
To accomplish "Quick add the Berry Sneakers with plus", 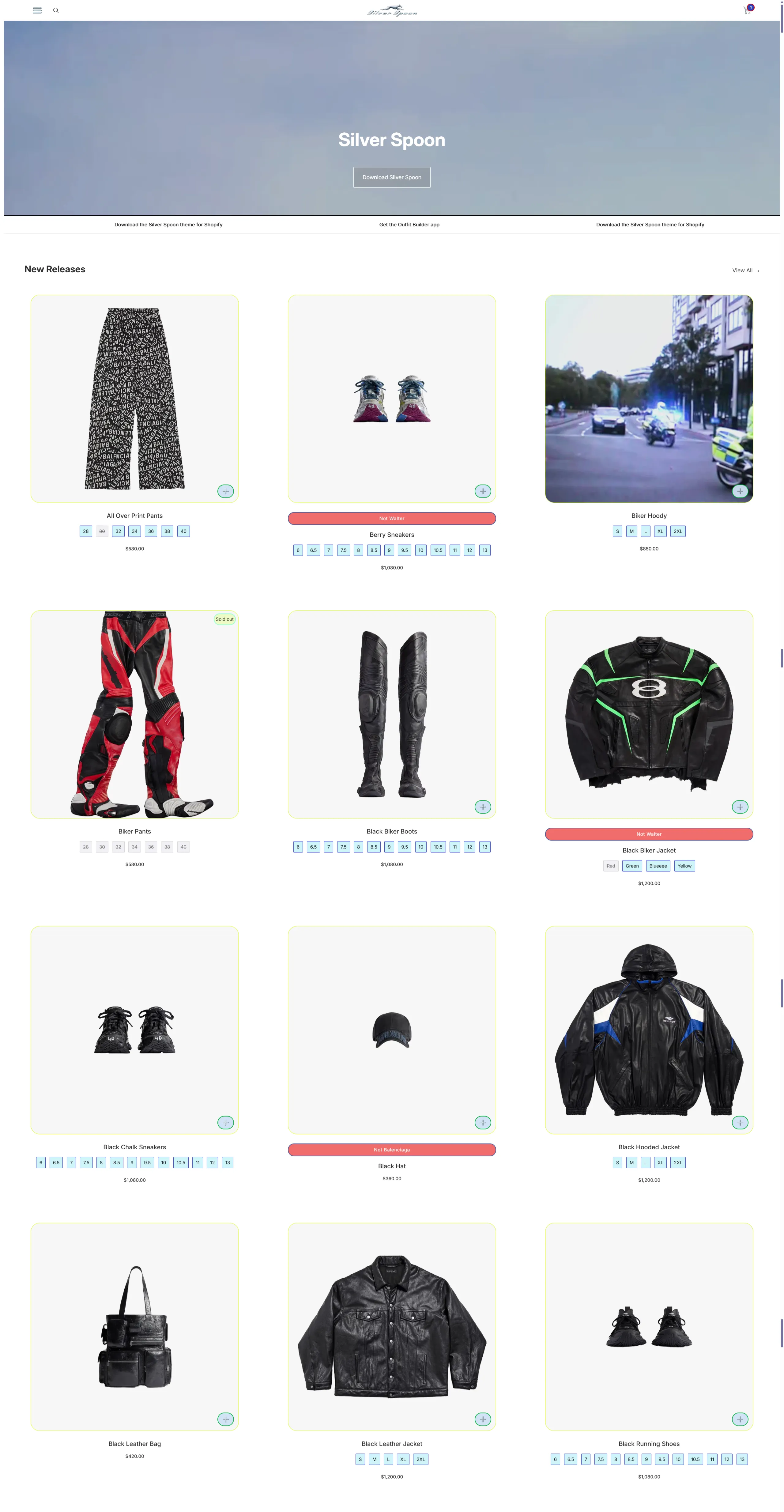I will [482, 491].
